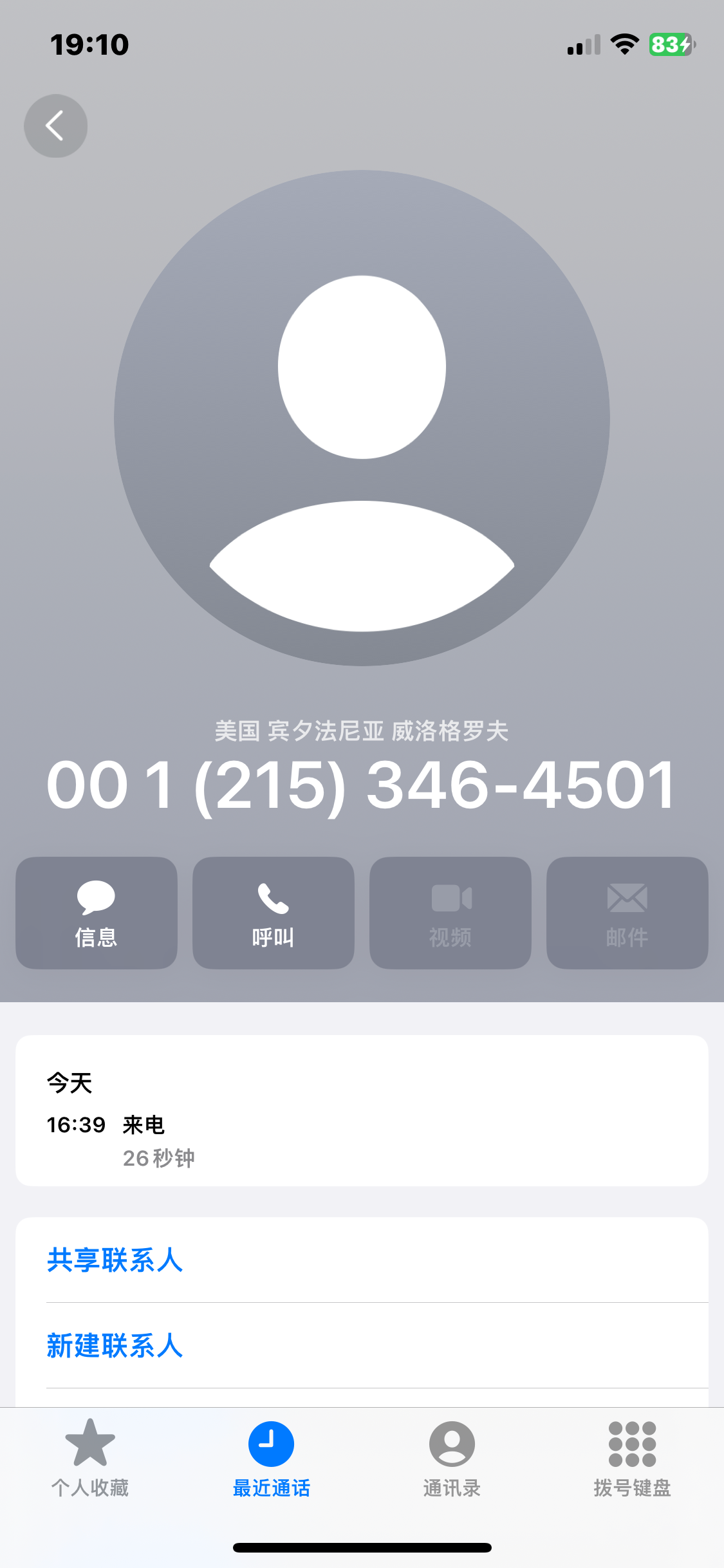Tap 共享联系人 to share this contact
724x1568 pixels.
click(x=115, y=1260)
